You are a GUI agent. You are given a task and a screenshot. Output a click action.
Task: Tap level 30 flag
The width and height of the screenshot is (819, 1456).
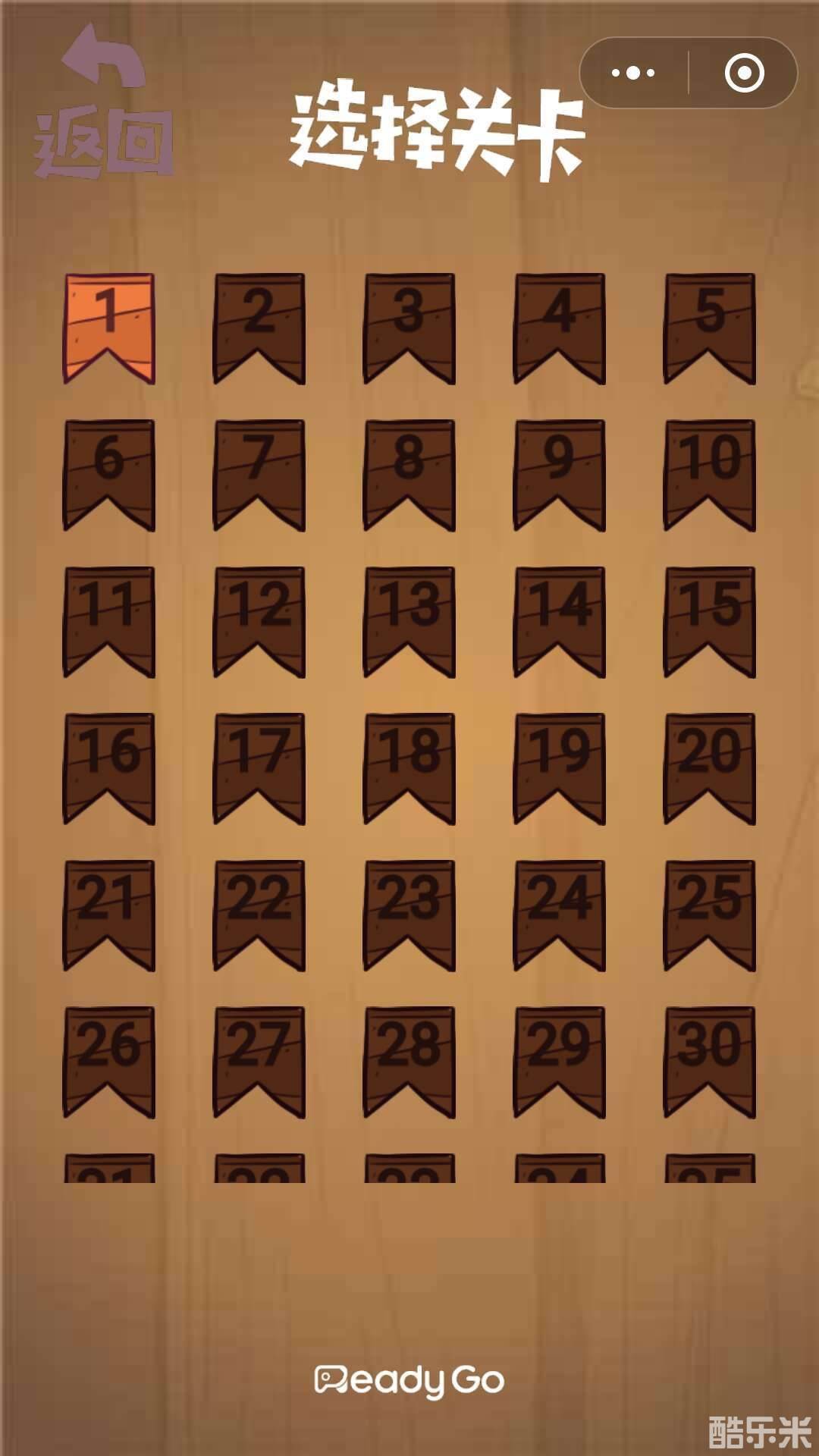coord(710,1059)
